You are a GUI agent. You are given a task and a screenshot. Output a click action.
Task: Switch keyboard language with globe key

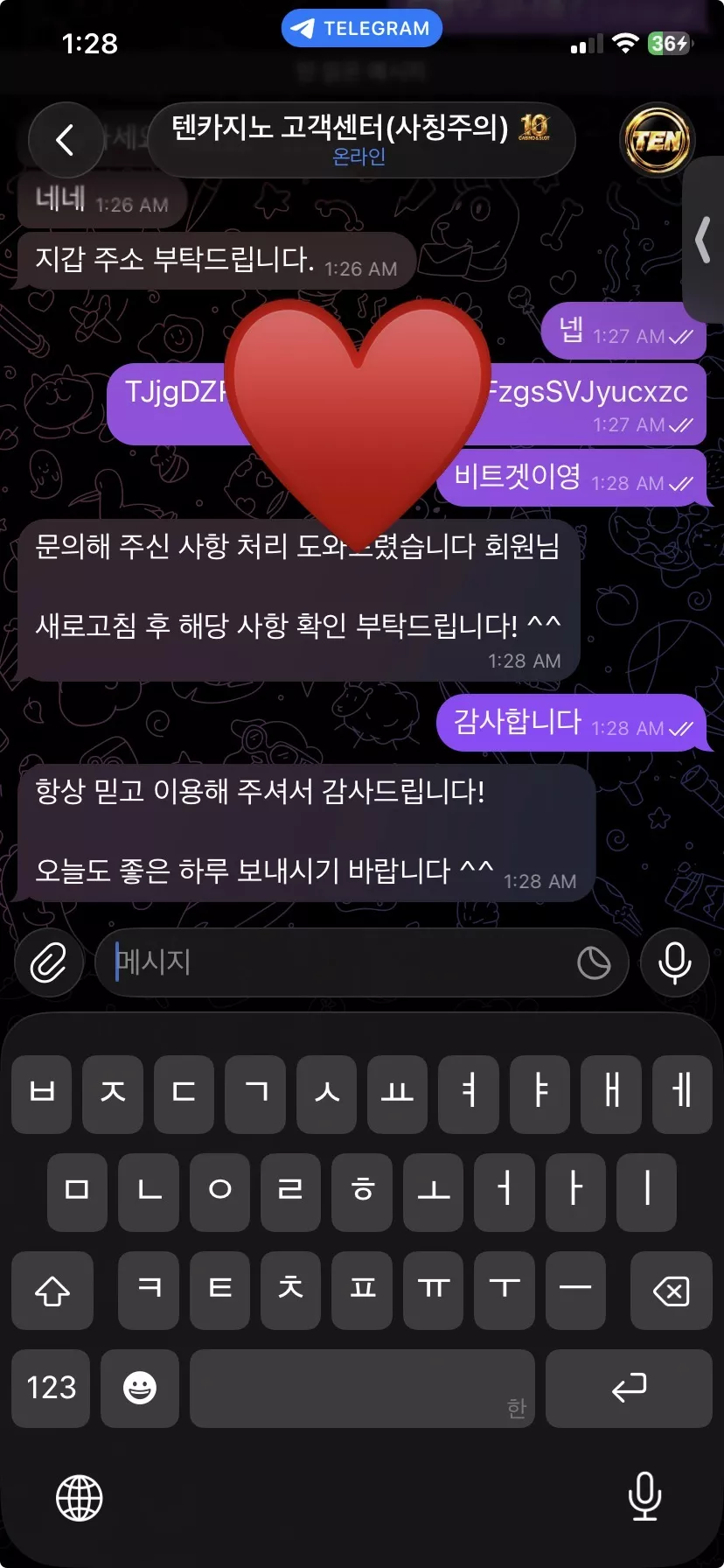(x=80, y=1497)
